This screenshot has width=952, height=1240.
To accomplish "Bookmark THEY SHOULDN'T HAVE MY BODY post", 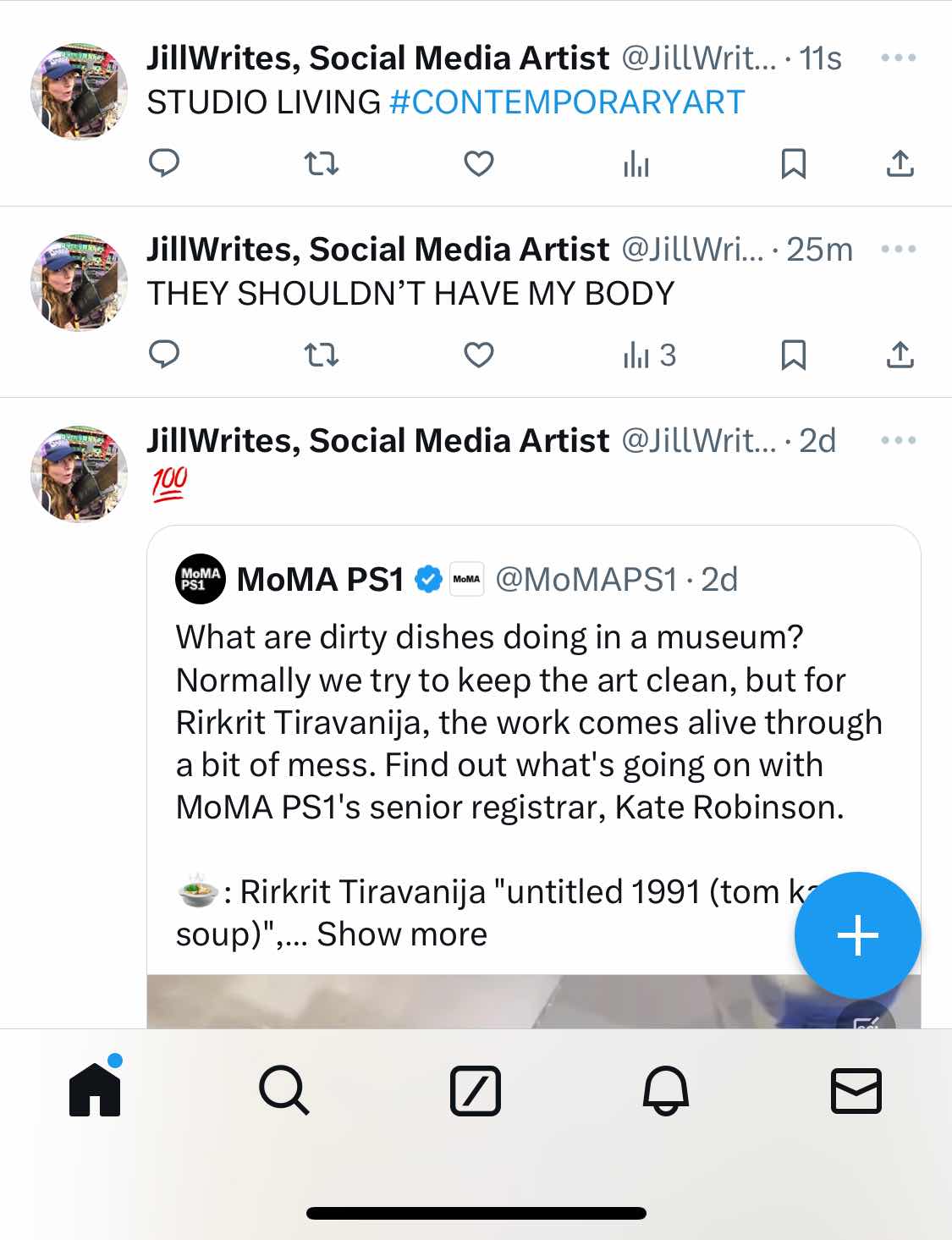I will coord(793,355).
